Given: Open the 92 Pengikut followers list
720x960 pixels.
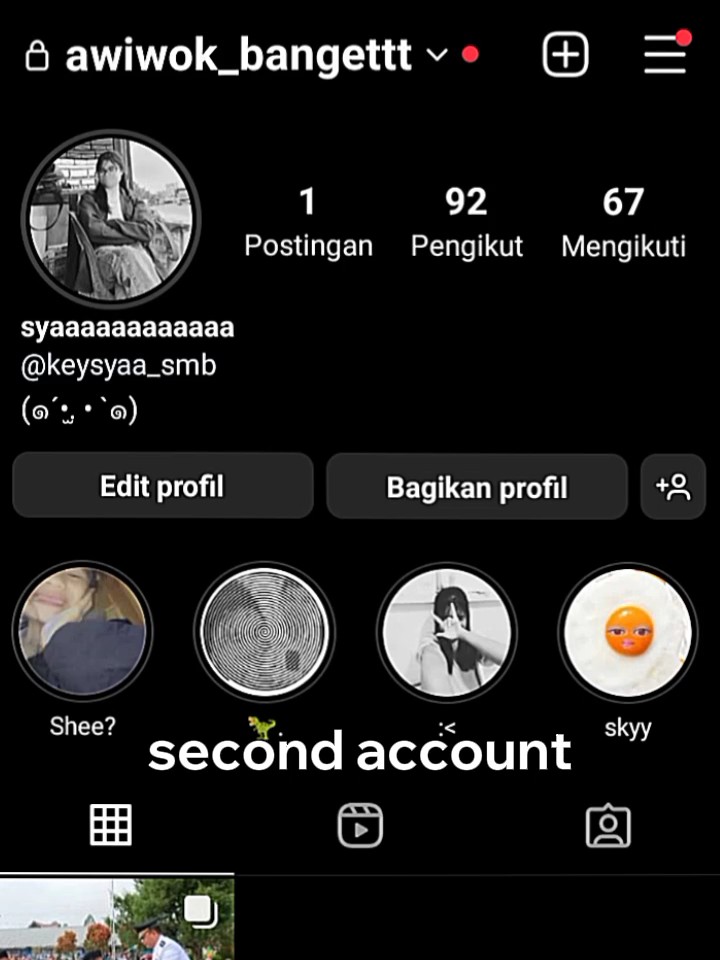Looking at the screenshot, I should click(467, 223).
